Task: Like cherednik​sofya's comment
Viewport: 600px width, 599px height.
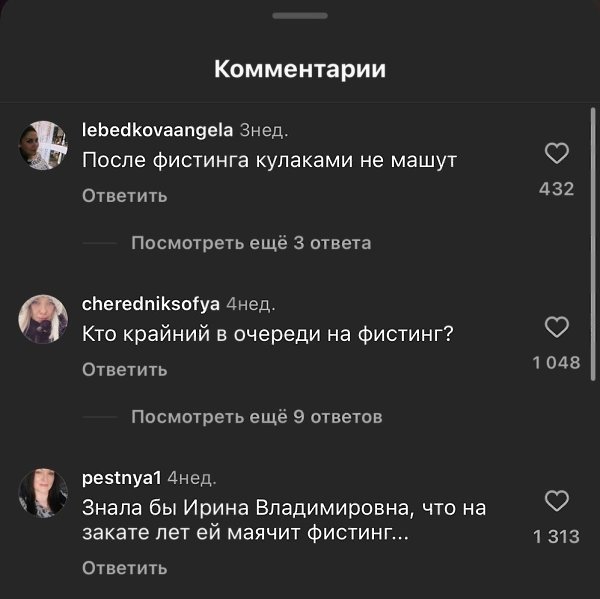Action: [556, 327]
